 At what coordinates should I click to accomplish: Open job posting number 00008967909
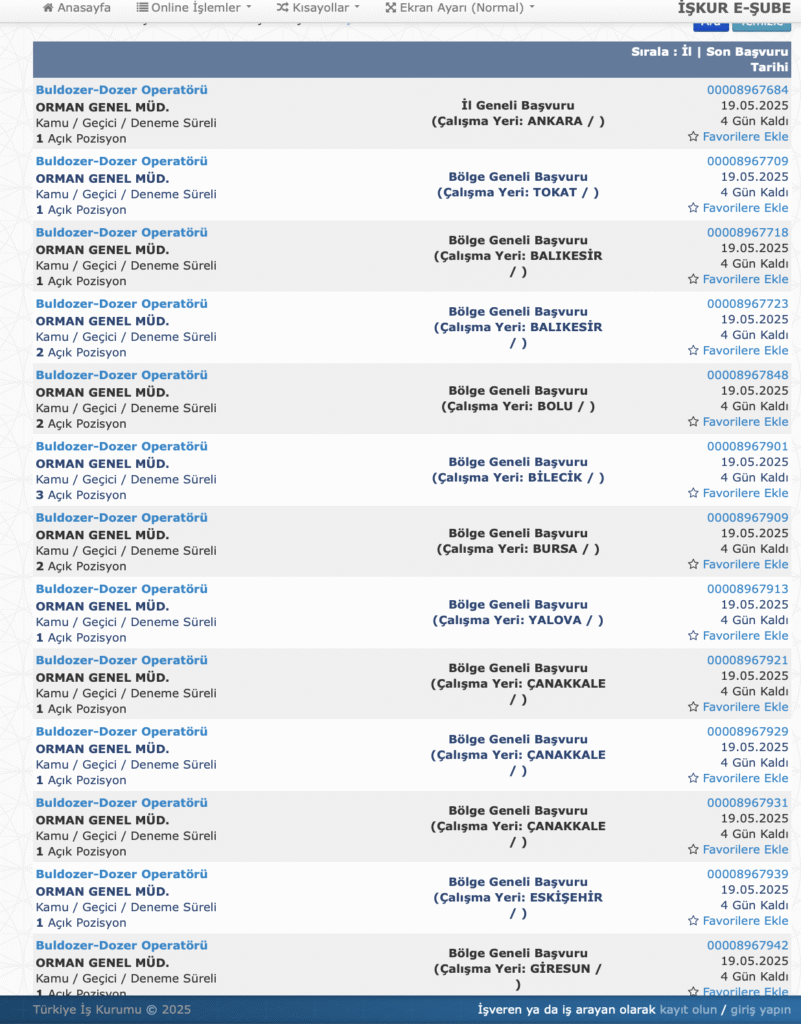point(747,518)
